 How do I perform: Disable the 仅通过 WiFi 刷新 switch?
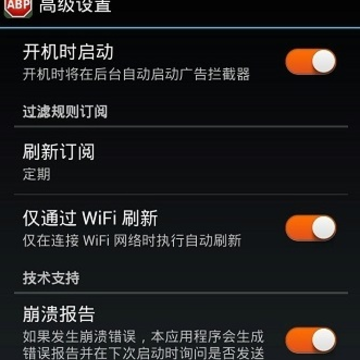point(311,228)
